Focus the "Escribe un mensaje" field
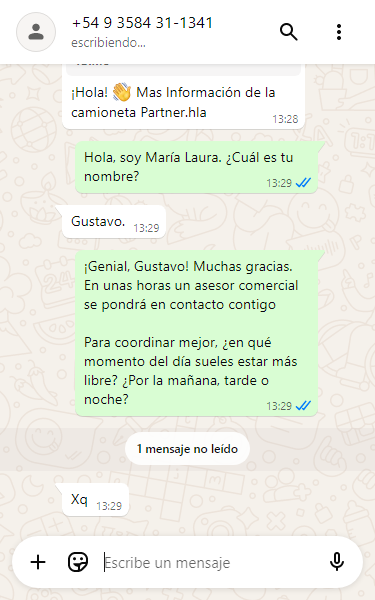Screen dimensions: 375x600 pyautogui.click(x=211, y=562)
